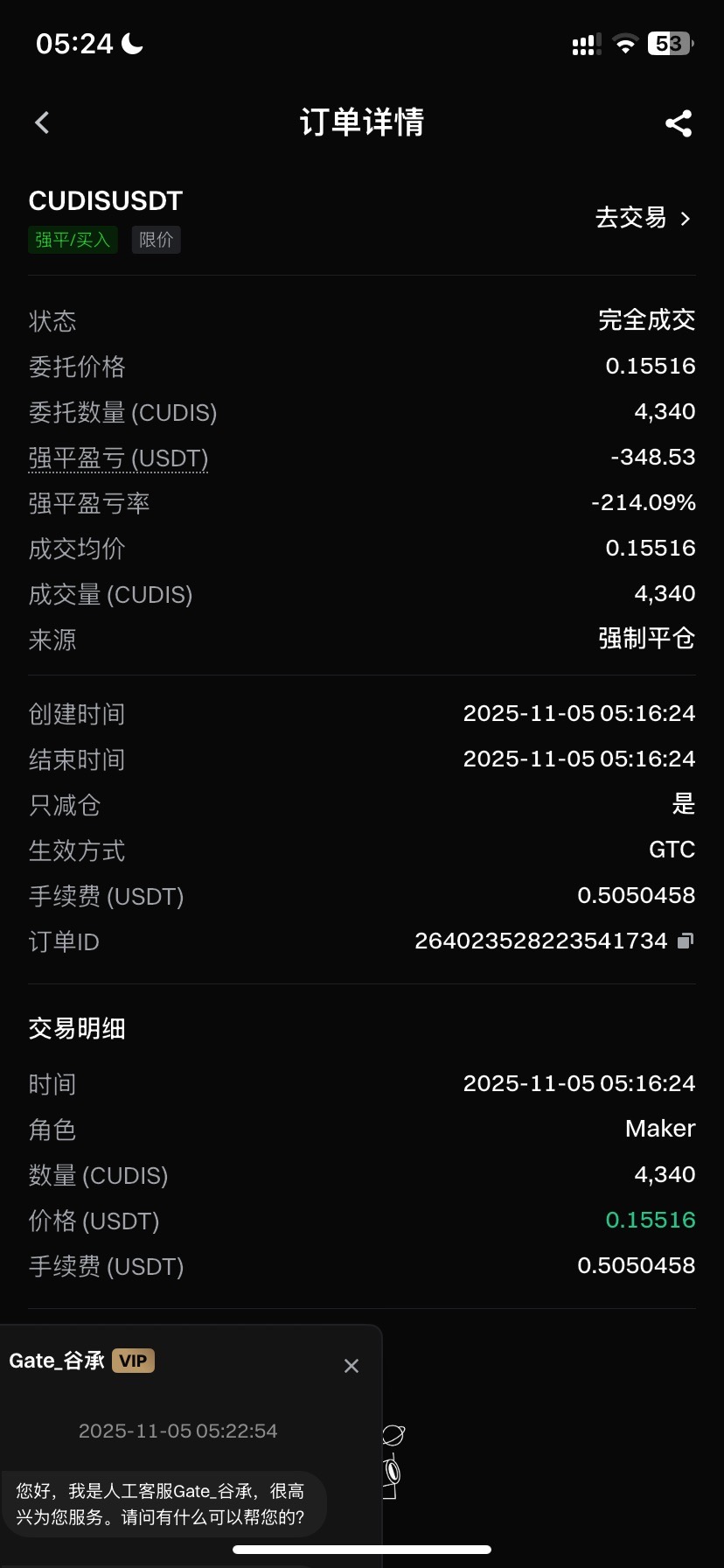Go back from order details

(42, 122)
